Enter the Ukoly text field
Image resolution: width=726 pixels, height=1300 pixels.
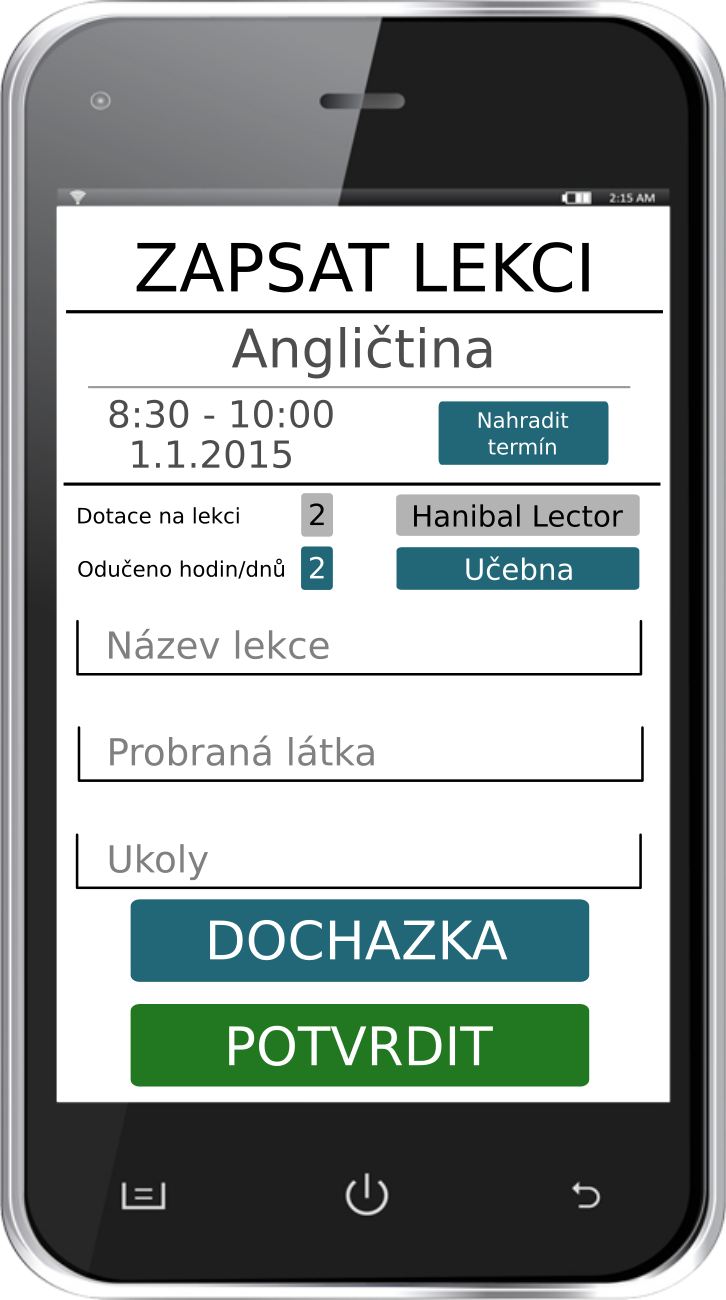[359, 860]
